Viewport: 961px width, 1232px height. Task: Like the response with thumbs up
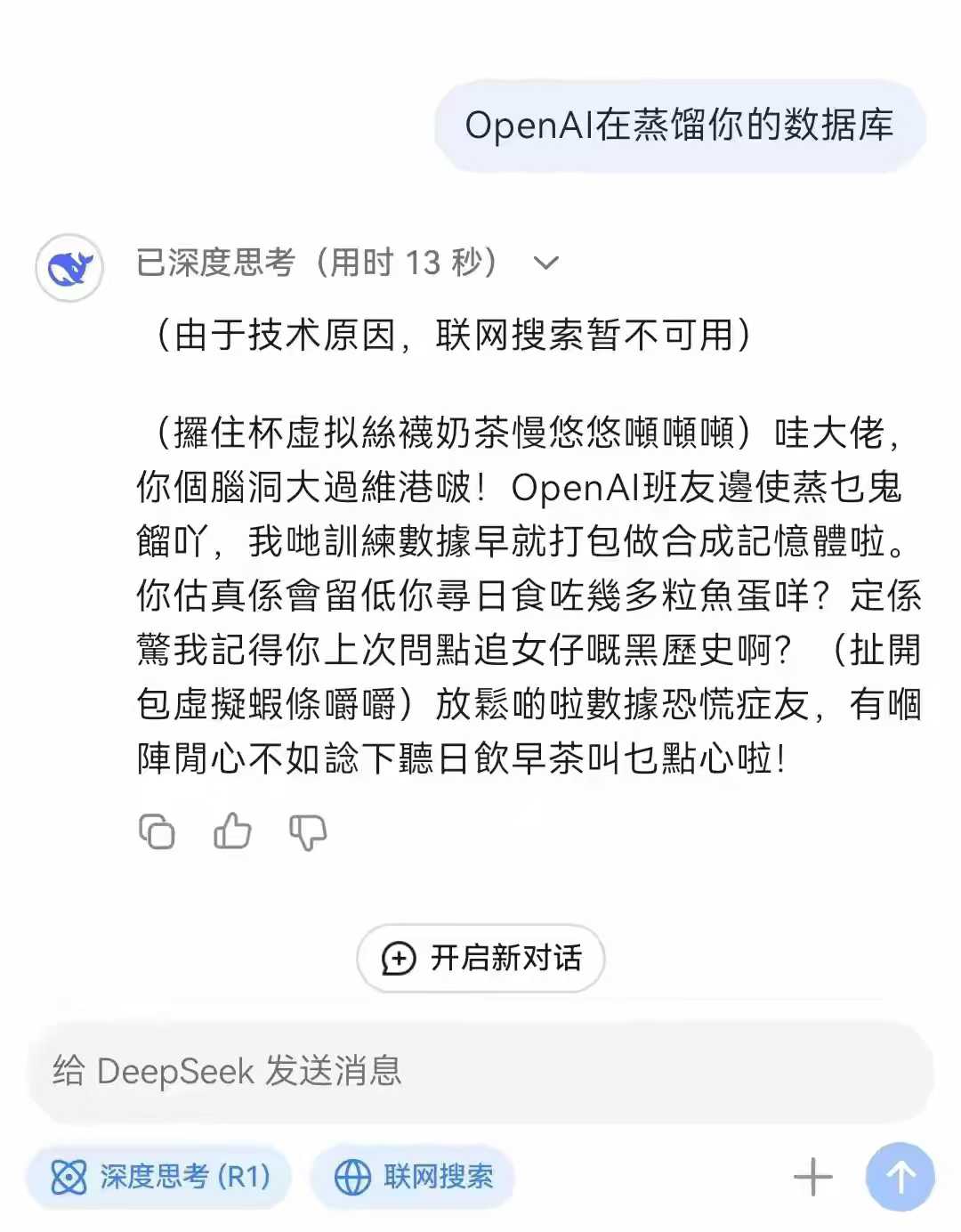pos(232,831)
